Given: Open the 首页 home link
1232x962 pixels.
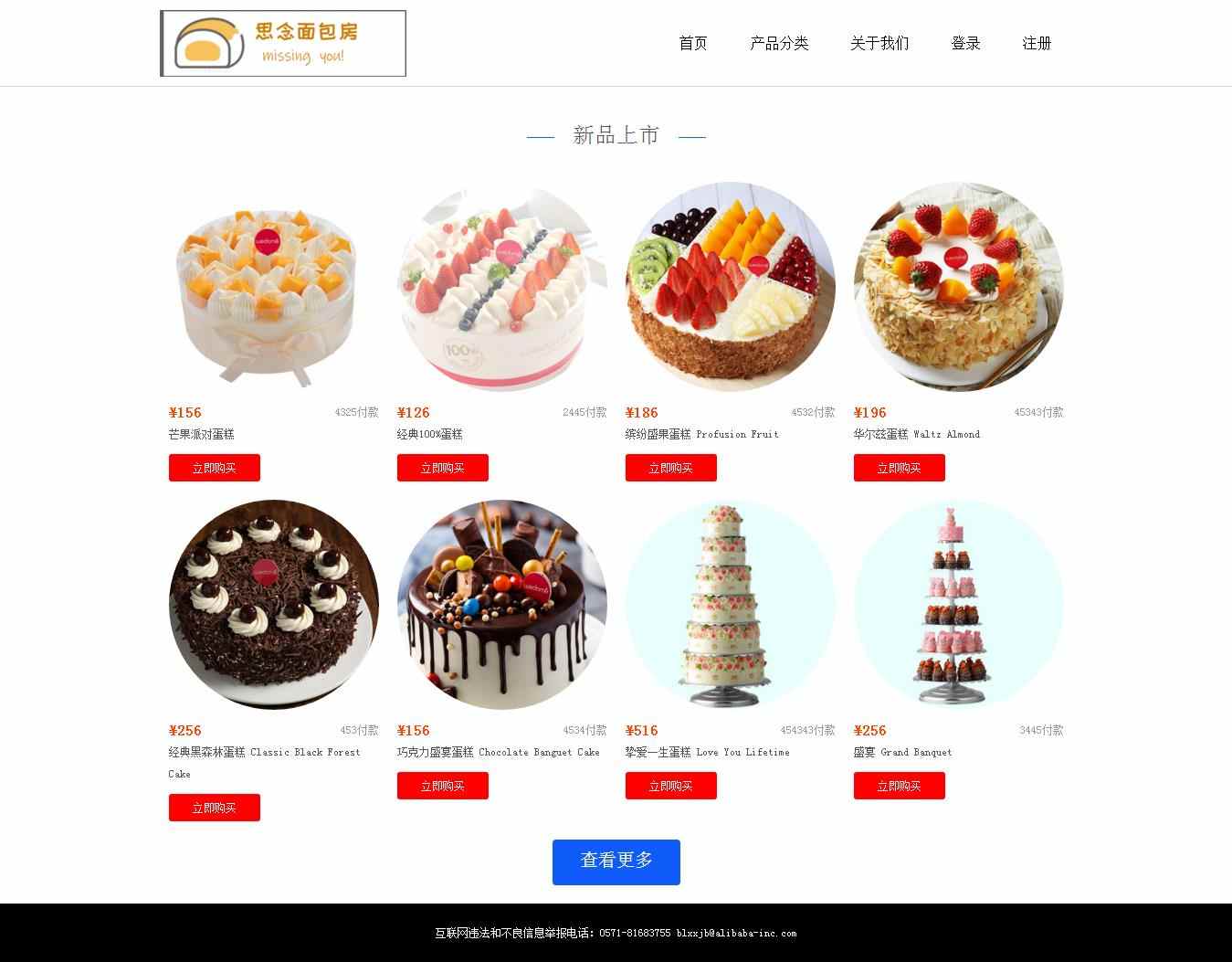Looking at the screenshot, I should click(x=692, y=43).
